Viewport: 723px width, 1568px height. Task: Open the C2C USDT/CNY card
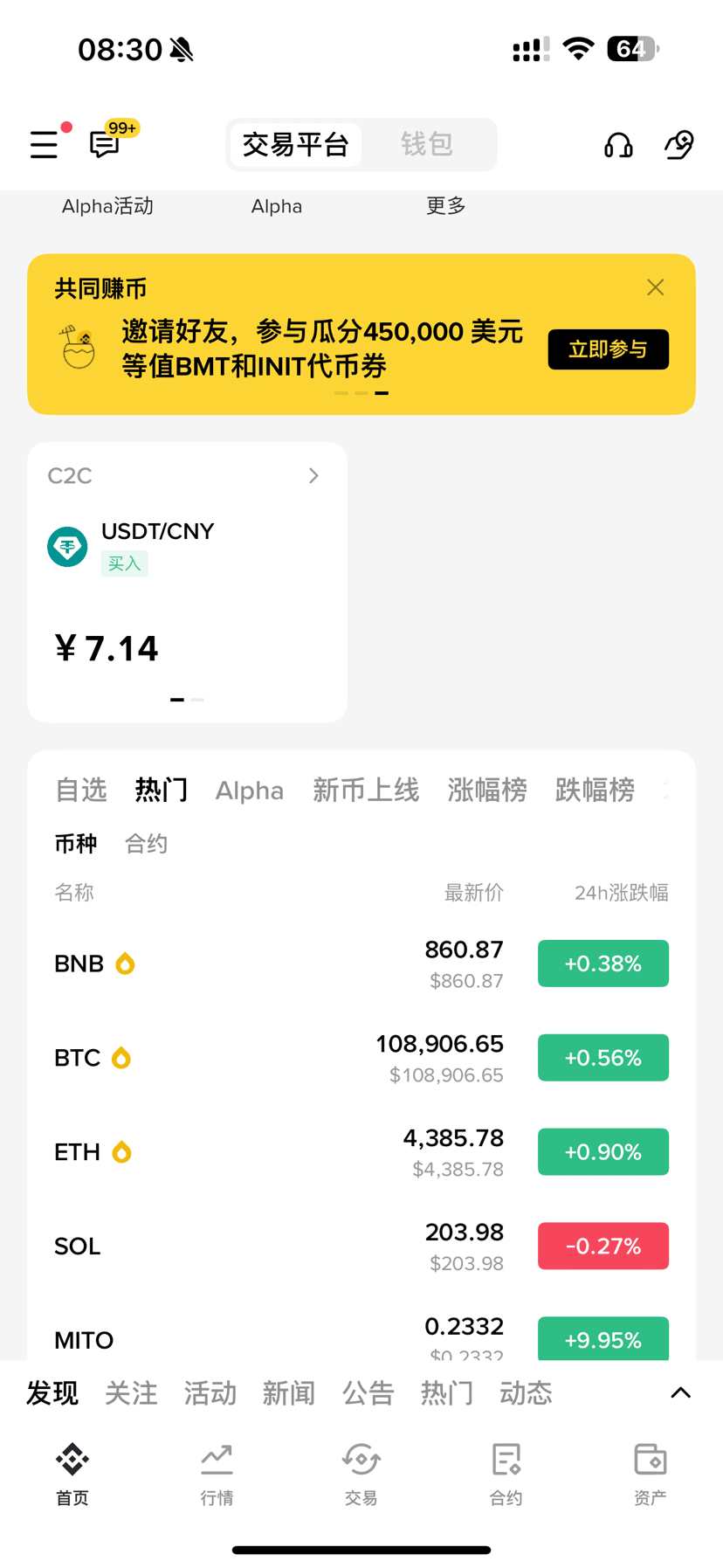(187, 582)
